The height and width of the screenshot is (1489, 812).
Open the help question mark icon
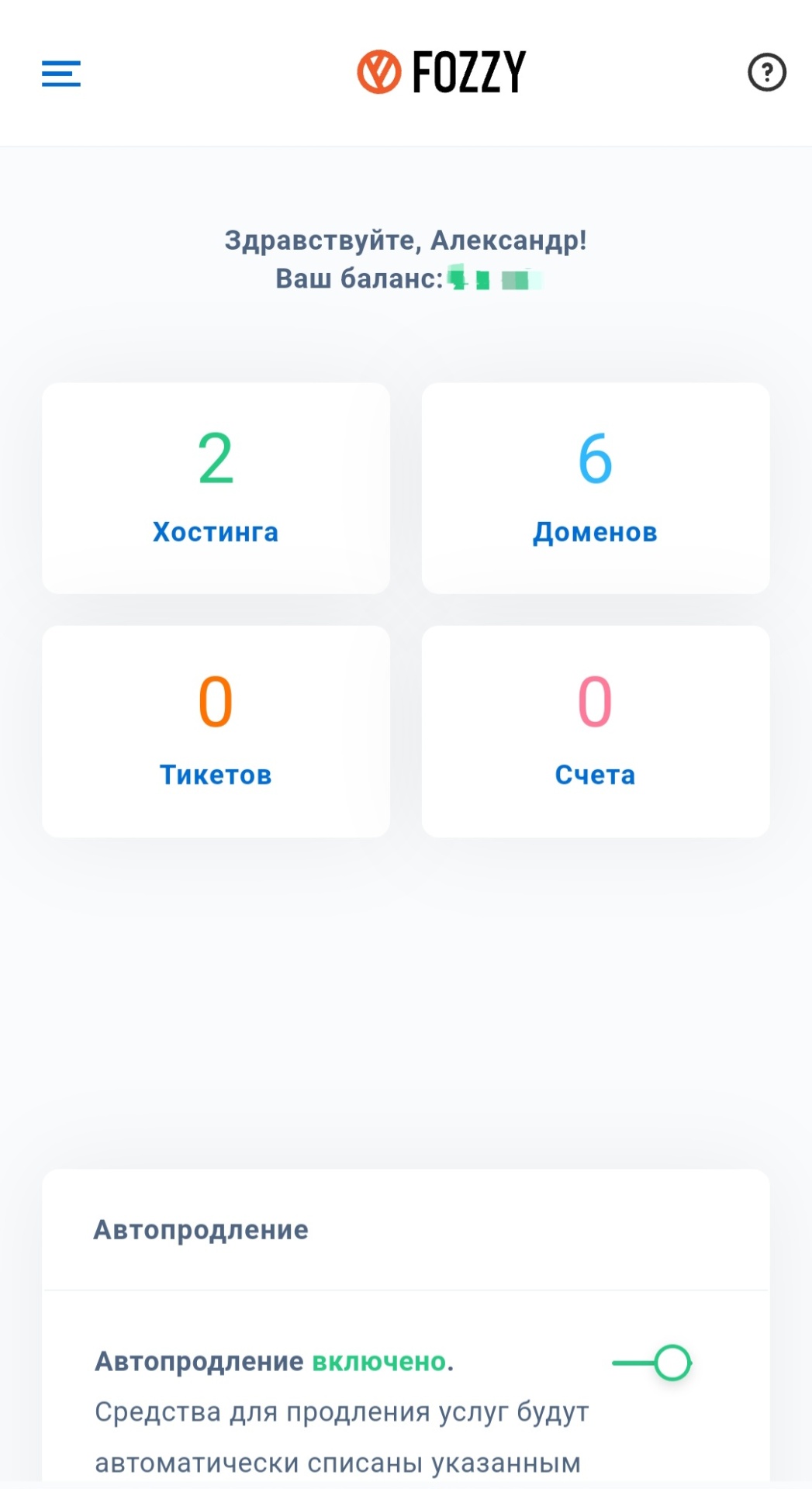pyautogui.click(x=766, y=73)
